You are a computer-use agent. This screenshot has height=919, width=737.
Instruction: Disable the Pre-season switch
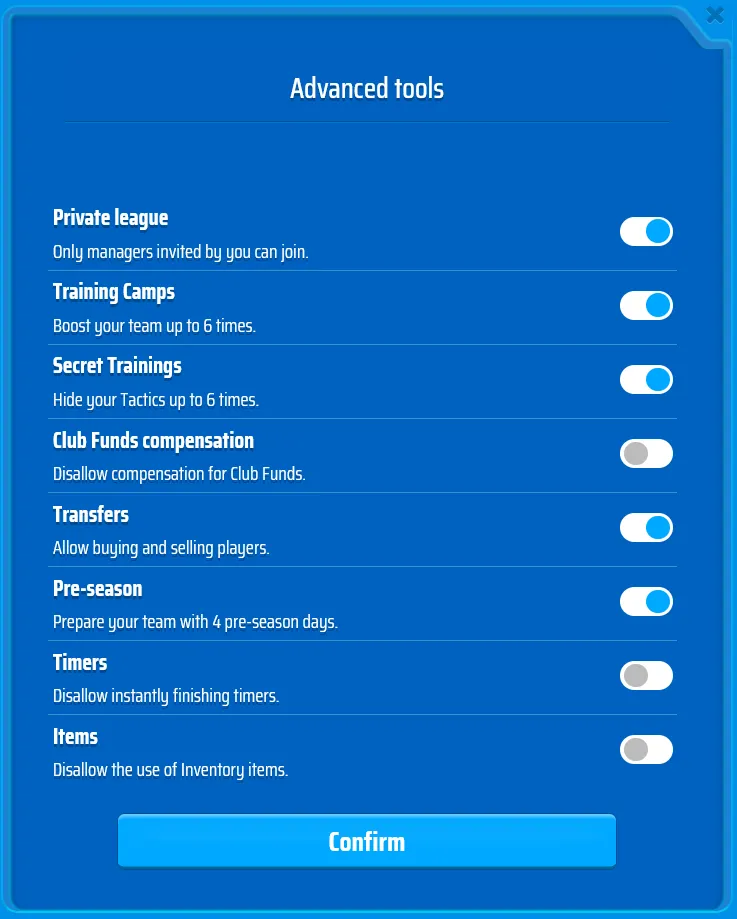646,601
